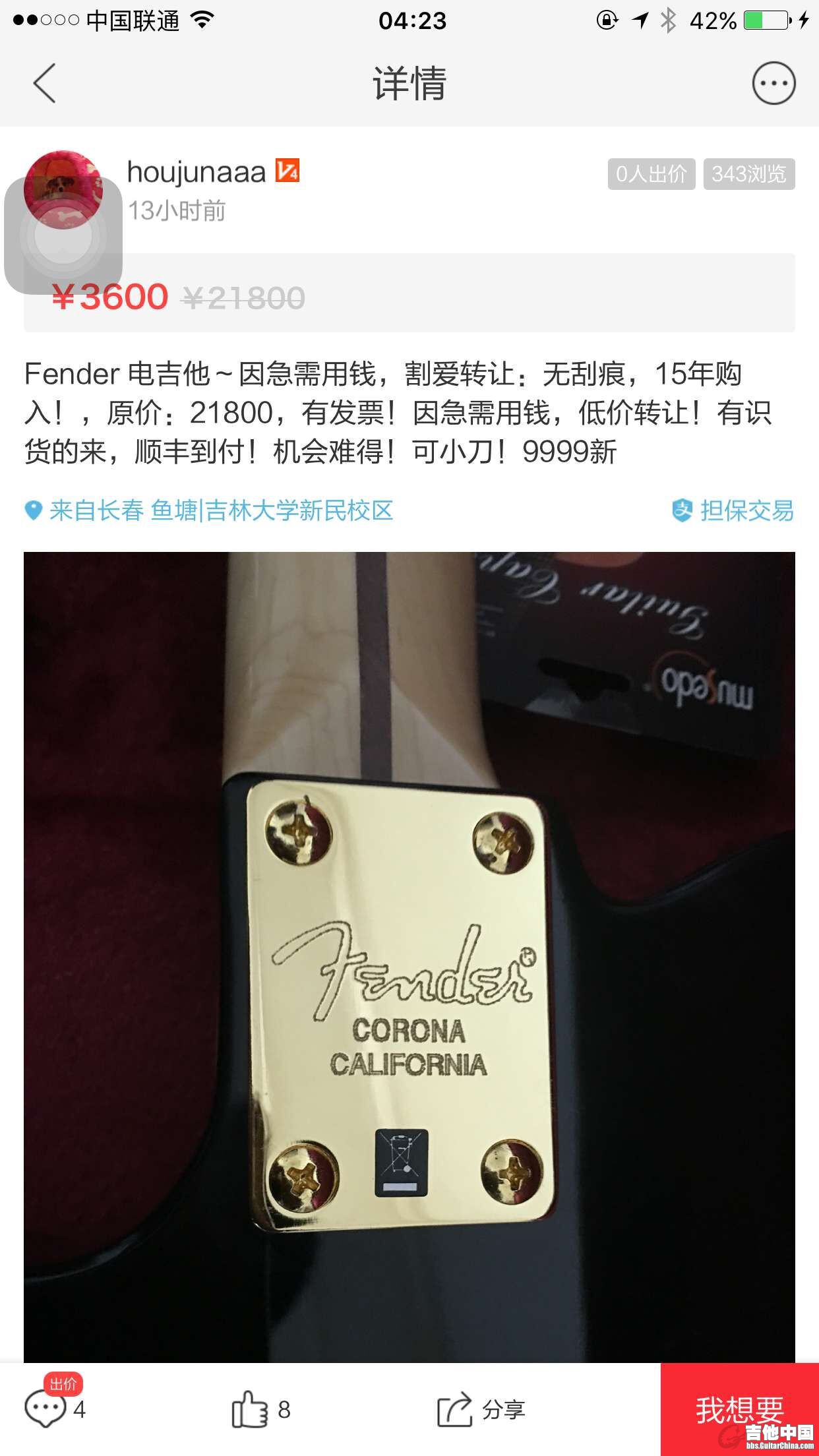Open the 鱼塘 吉林大学新民校区 location link
The image size is (819, 1456).
tap(272, 510)
